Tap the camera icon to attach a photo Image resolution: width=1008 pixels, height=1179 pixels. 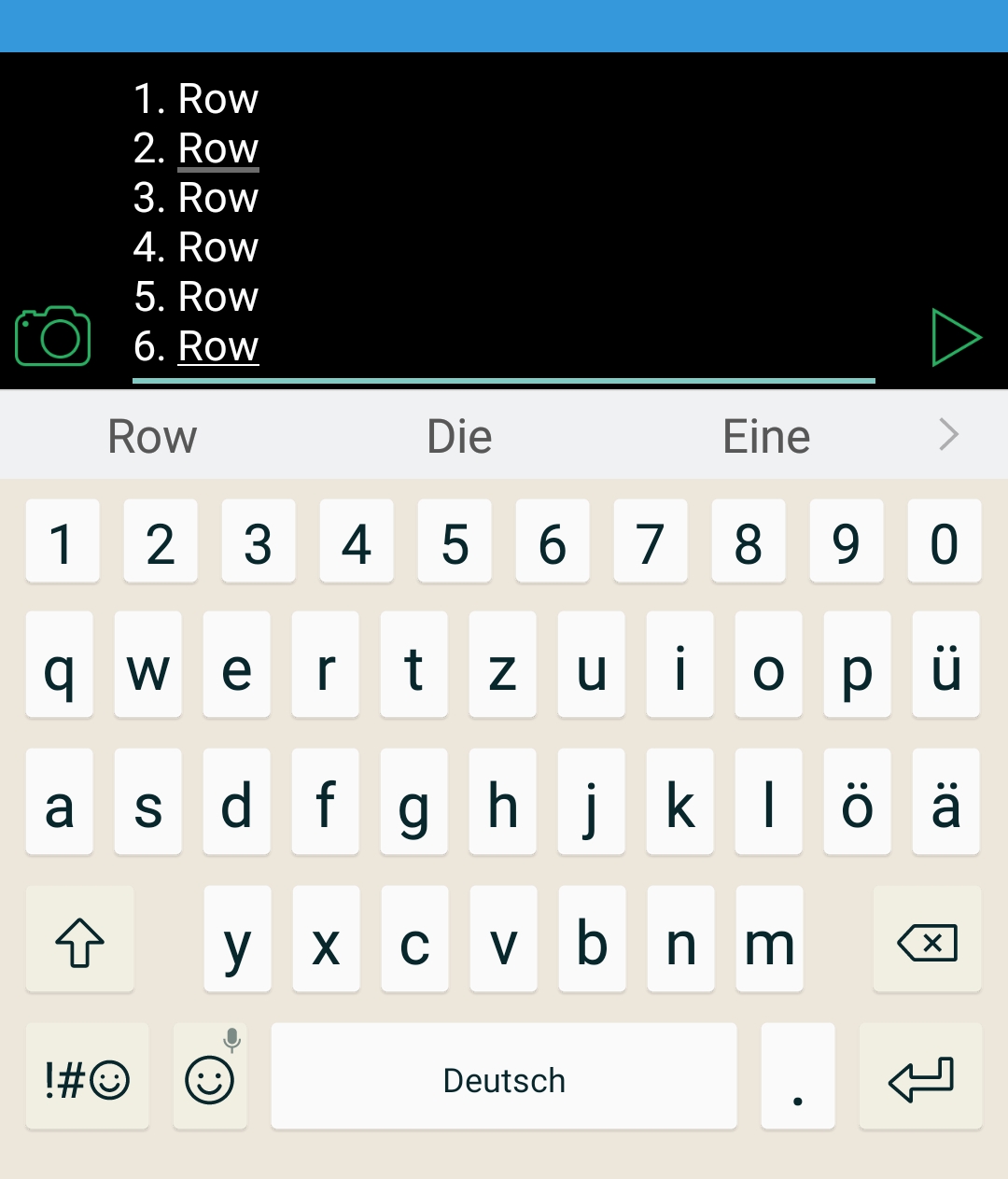53,336
